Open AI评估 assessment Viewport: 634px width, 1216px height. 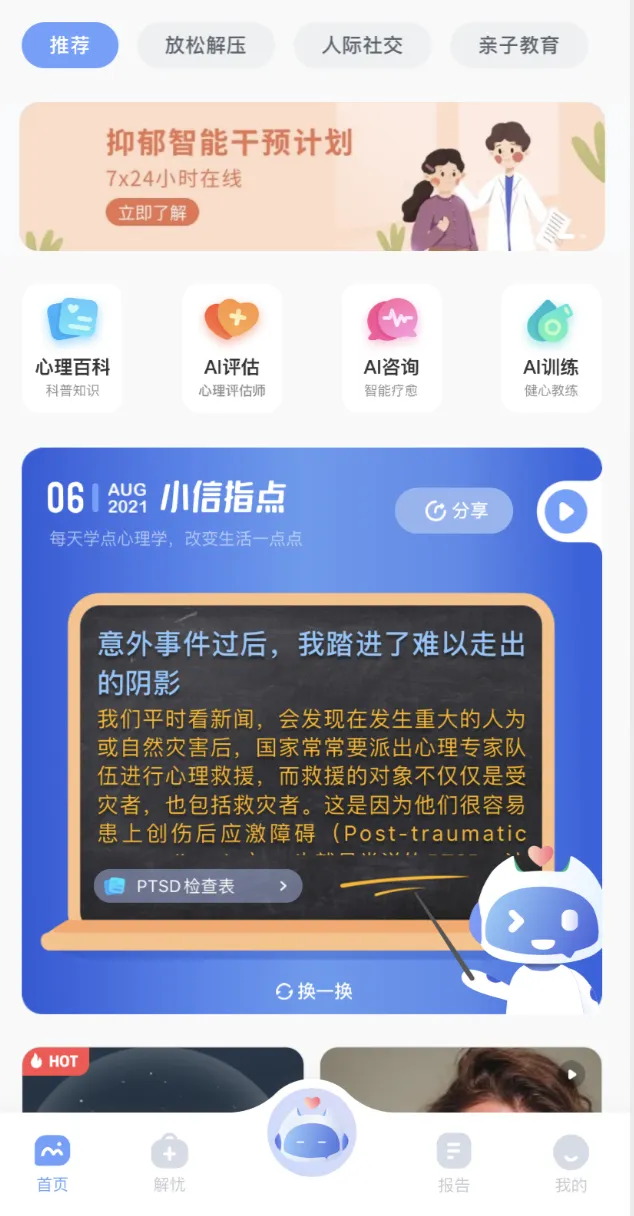(x=232, y=347)
